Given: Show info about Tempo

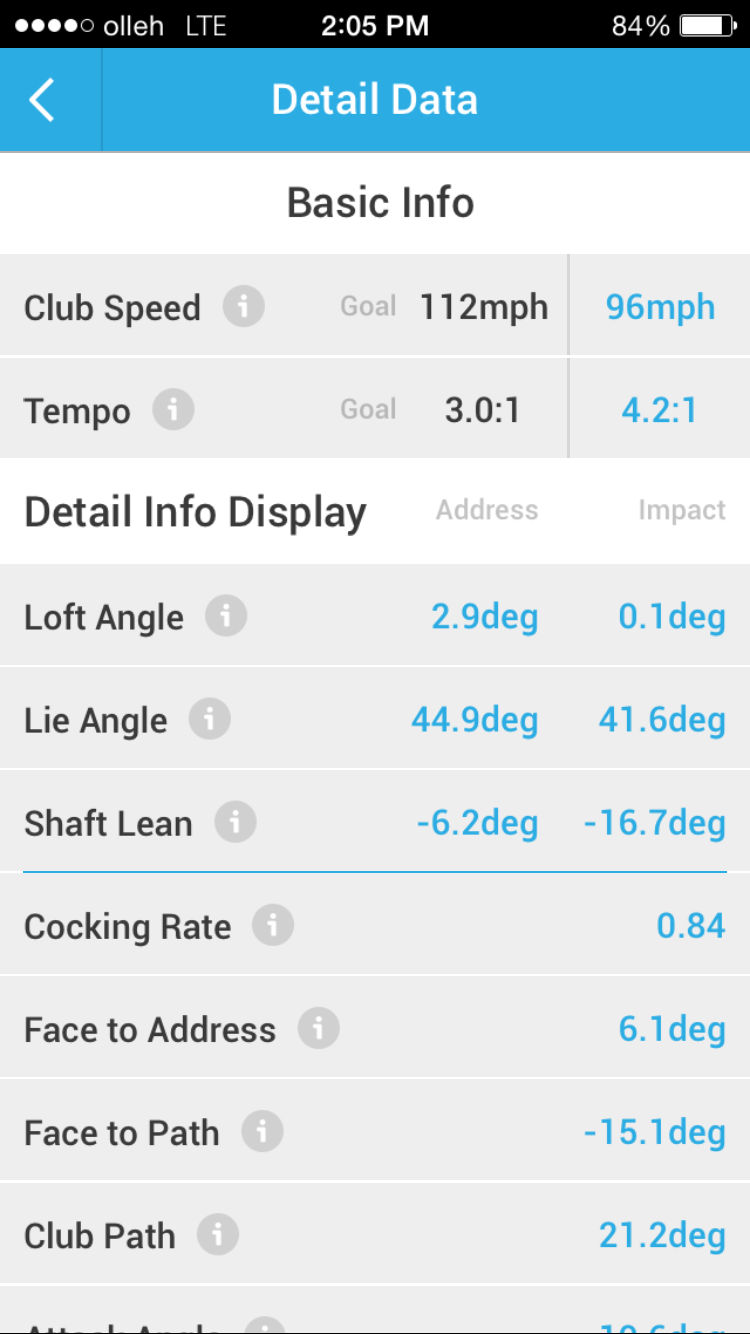Looking at the screenshot, I should (x=173, y=410).
